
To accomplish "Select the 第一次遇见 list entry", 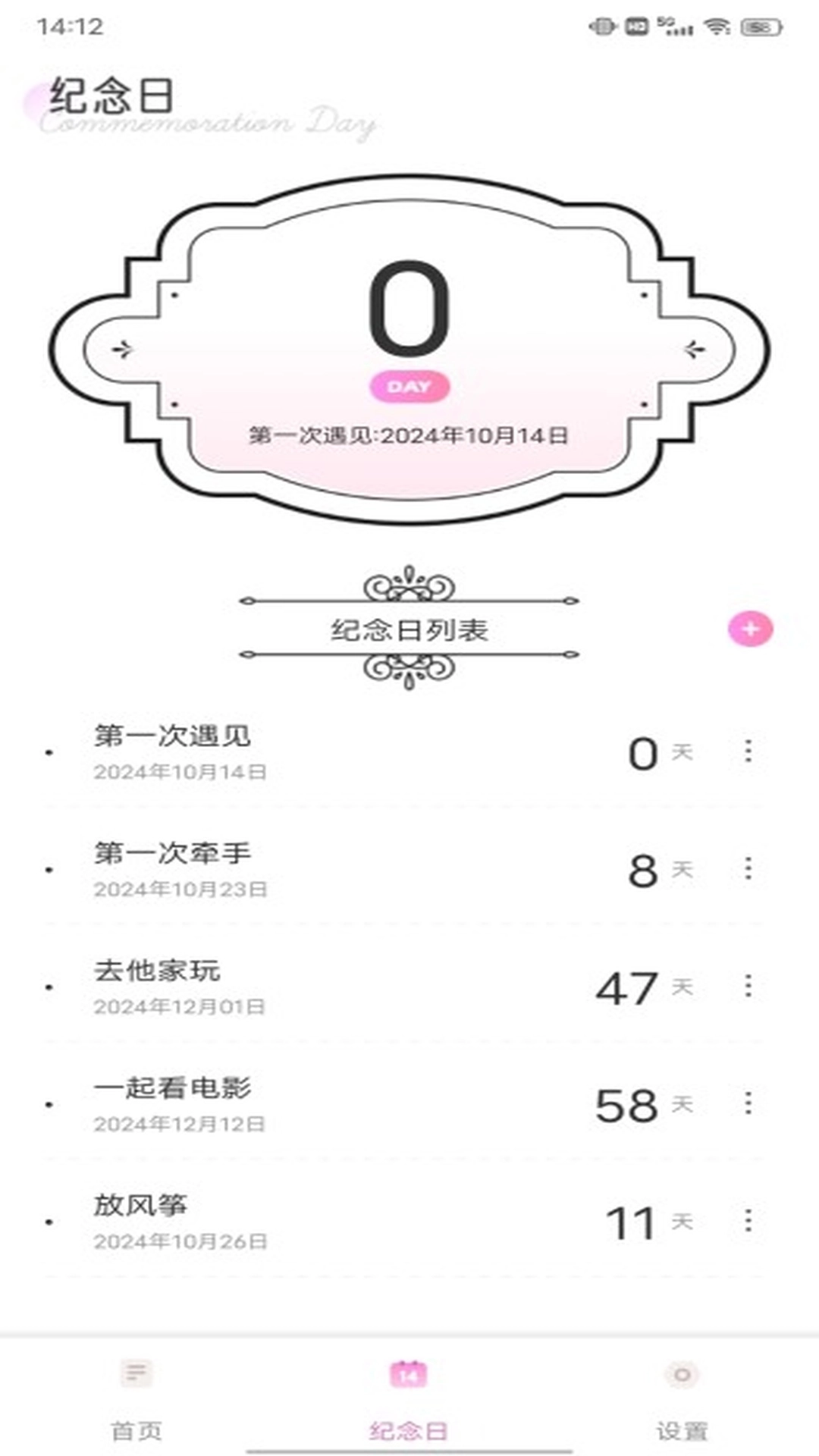I will [x=173, y=736].
